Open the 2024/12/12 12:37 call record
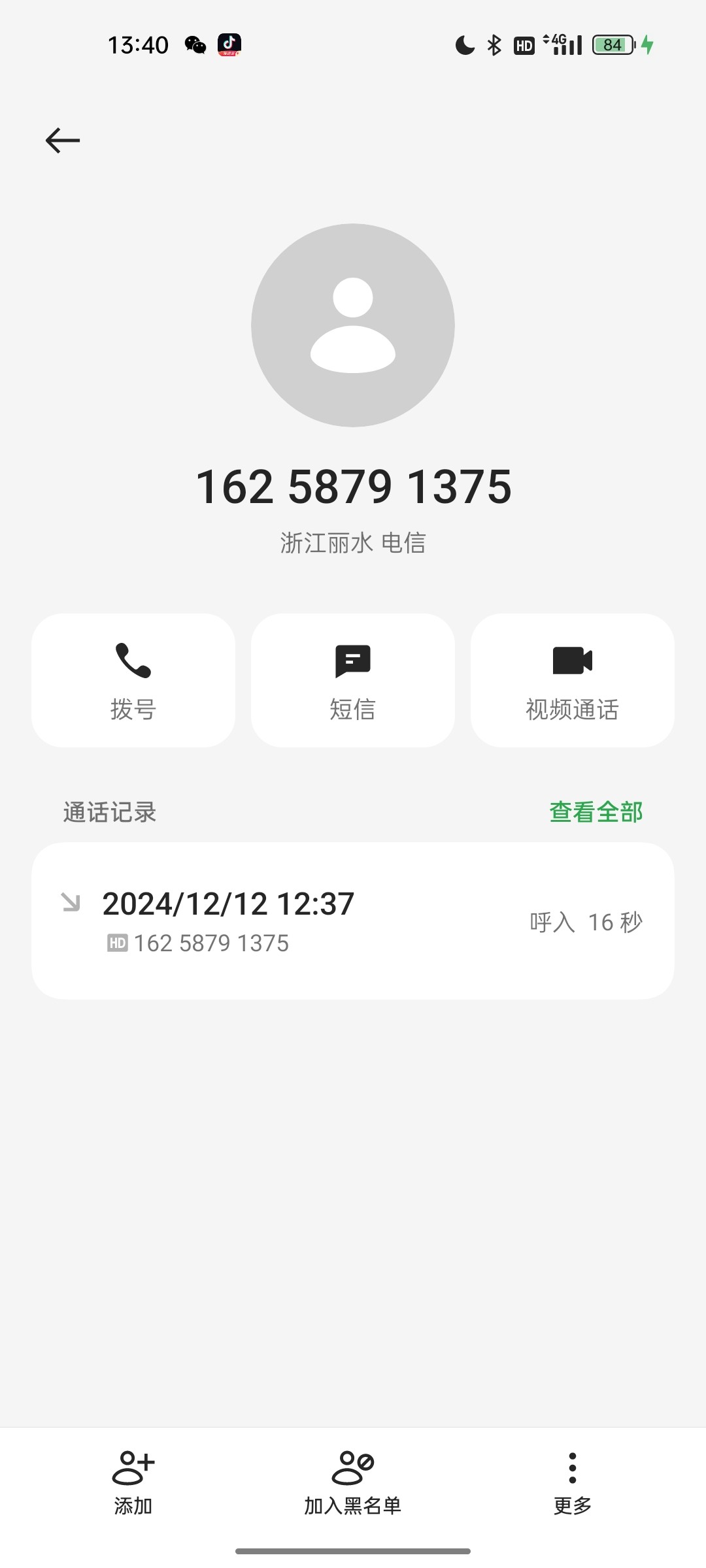 [353, 921]
